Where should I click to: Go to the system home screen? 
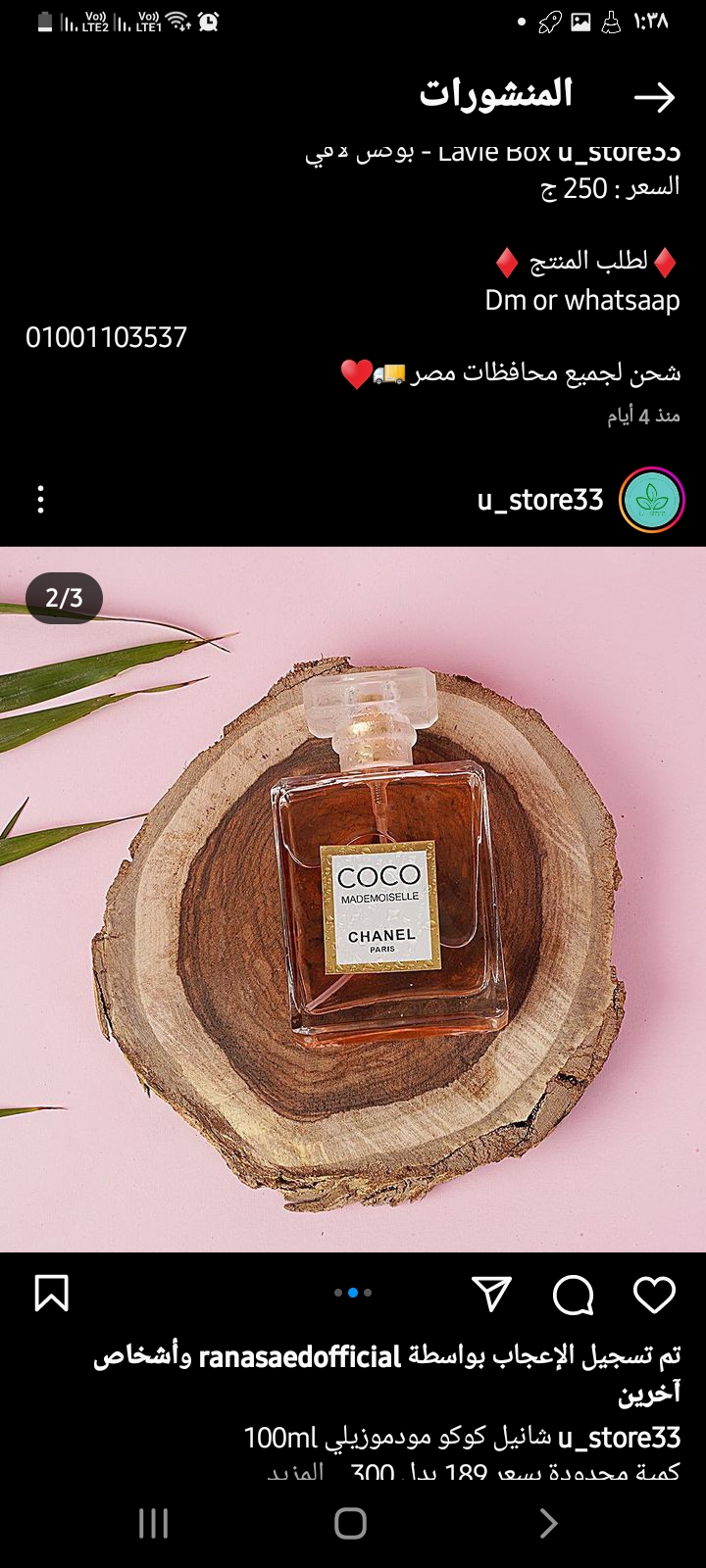coord(350,1523)
